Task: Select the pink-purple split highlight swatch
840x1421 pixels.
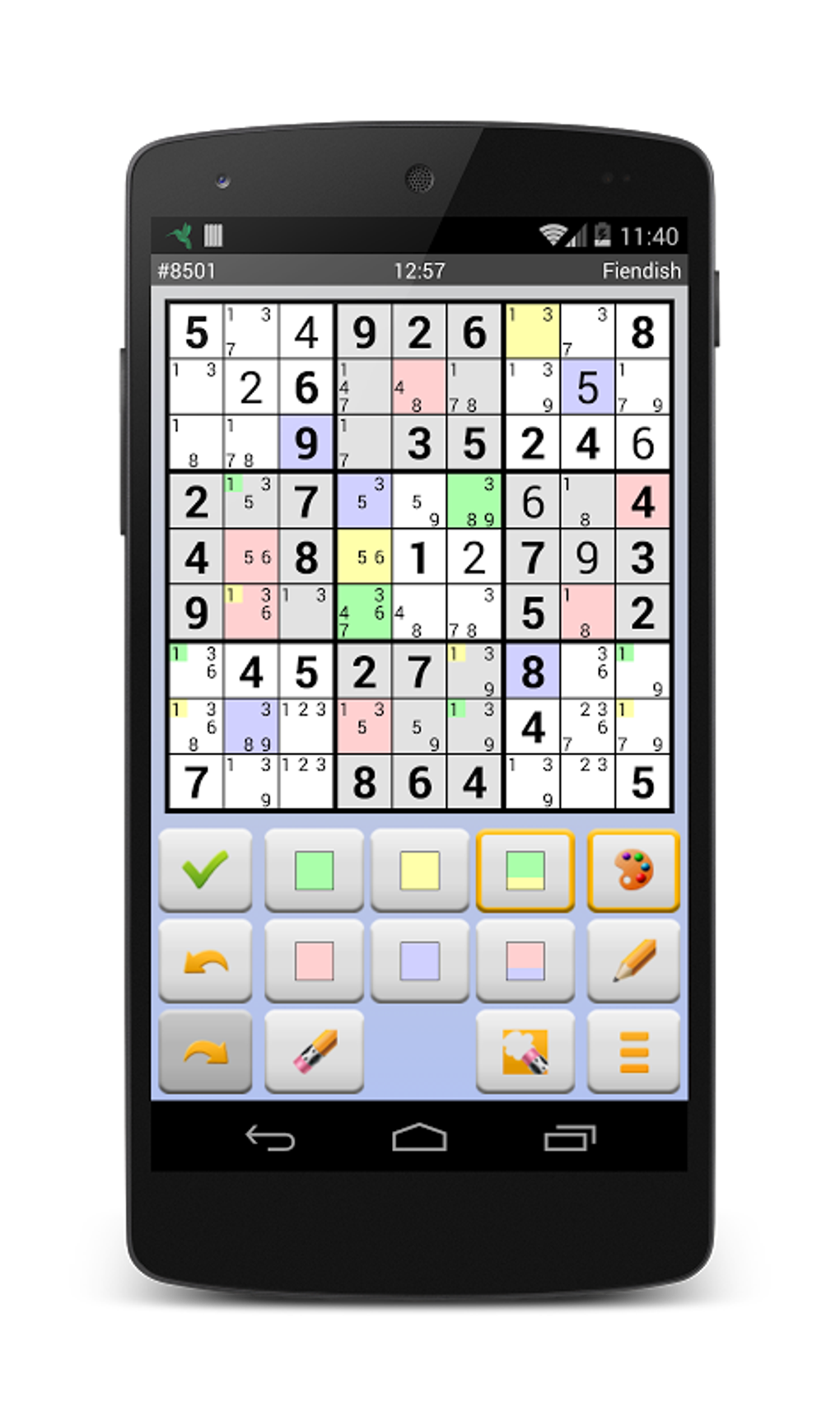Action: point(527,960)
